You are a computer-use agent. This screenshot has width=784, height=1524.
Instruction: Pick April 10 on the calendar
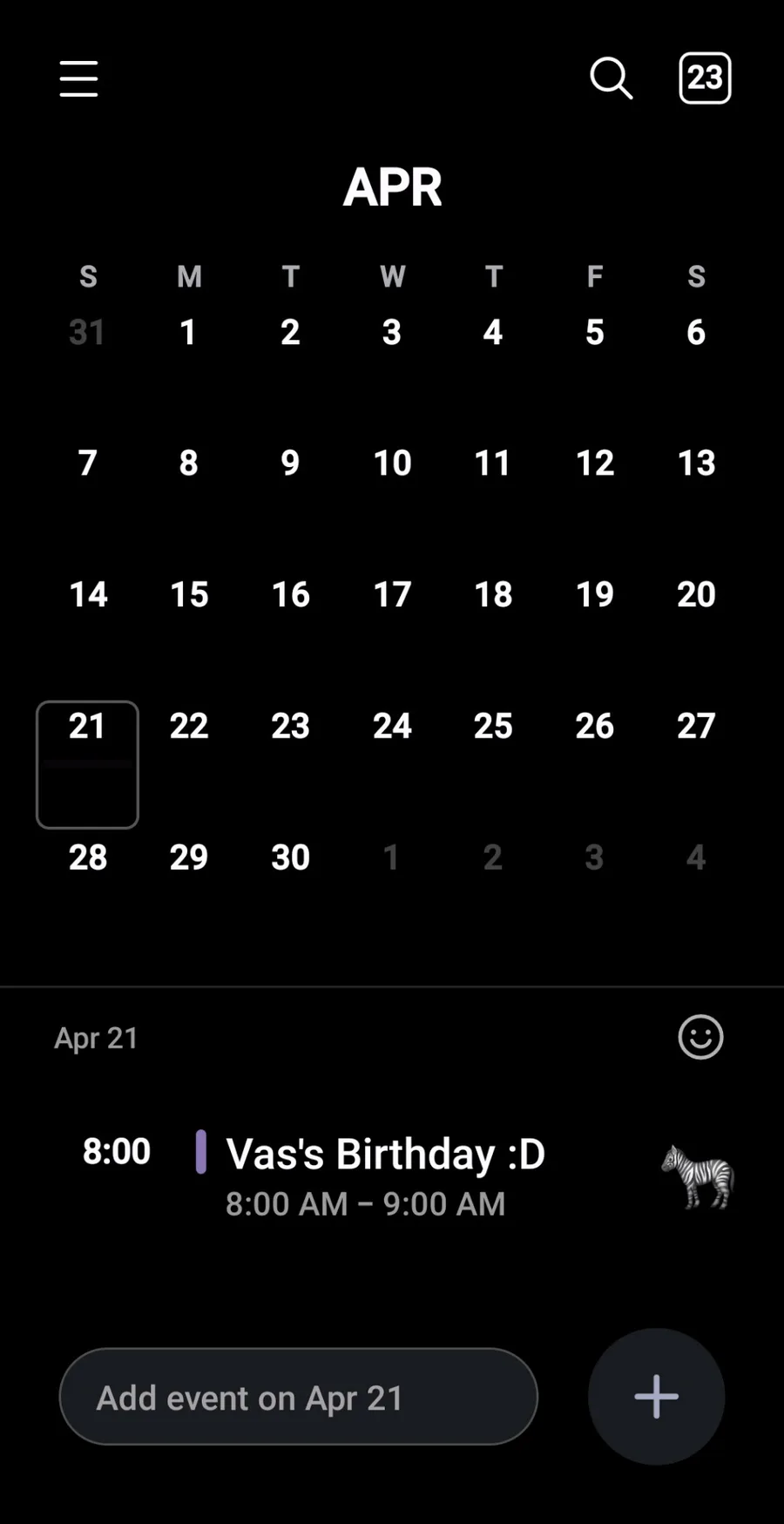392,463
